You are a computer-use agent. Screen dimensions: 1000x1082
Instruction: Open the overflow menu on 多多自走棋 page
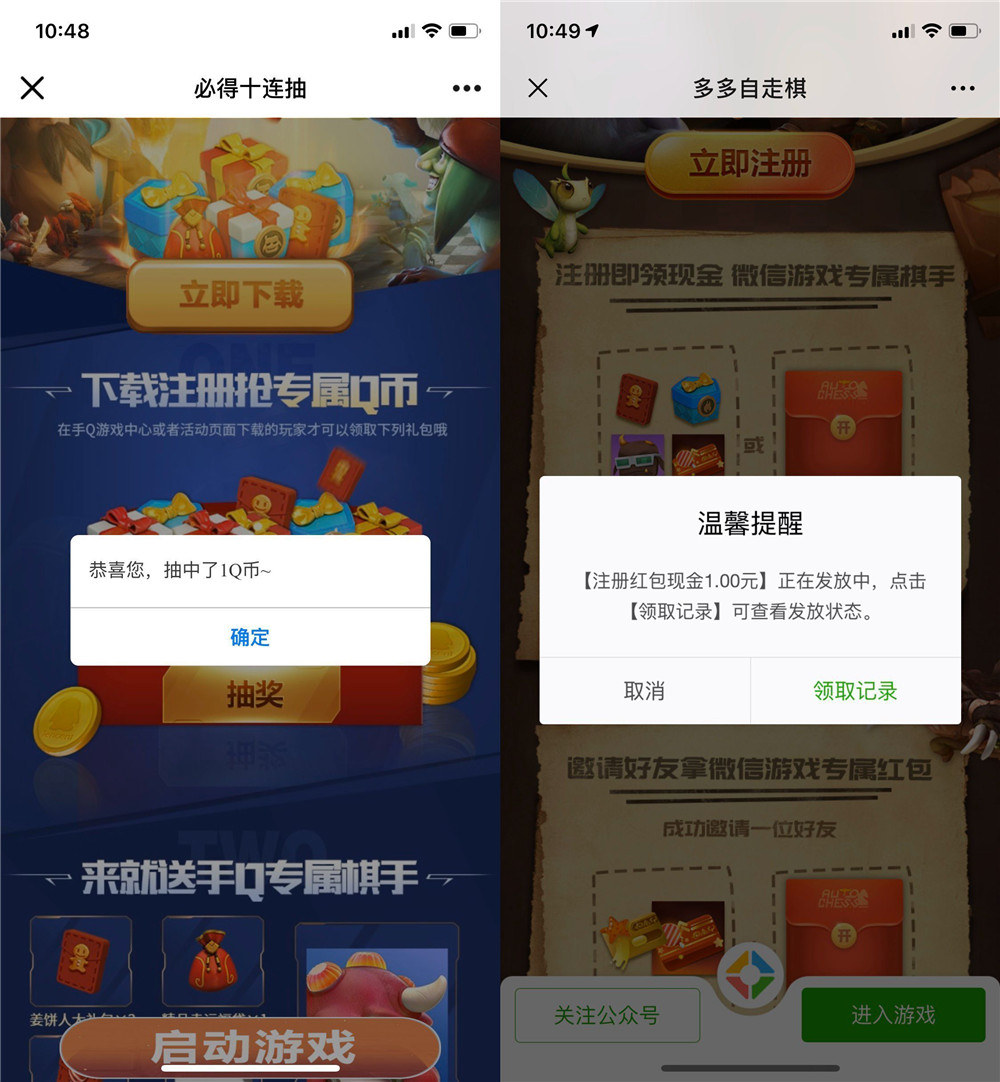962,88
